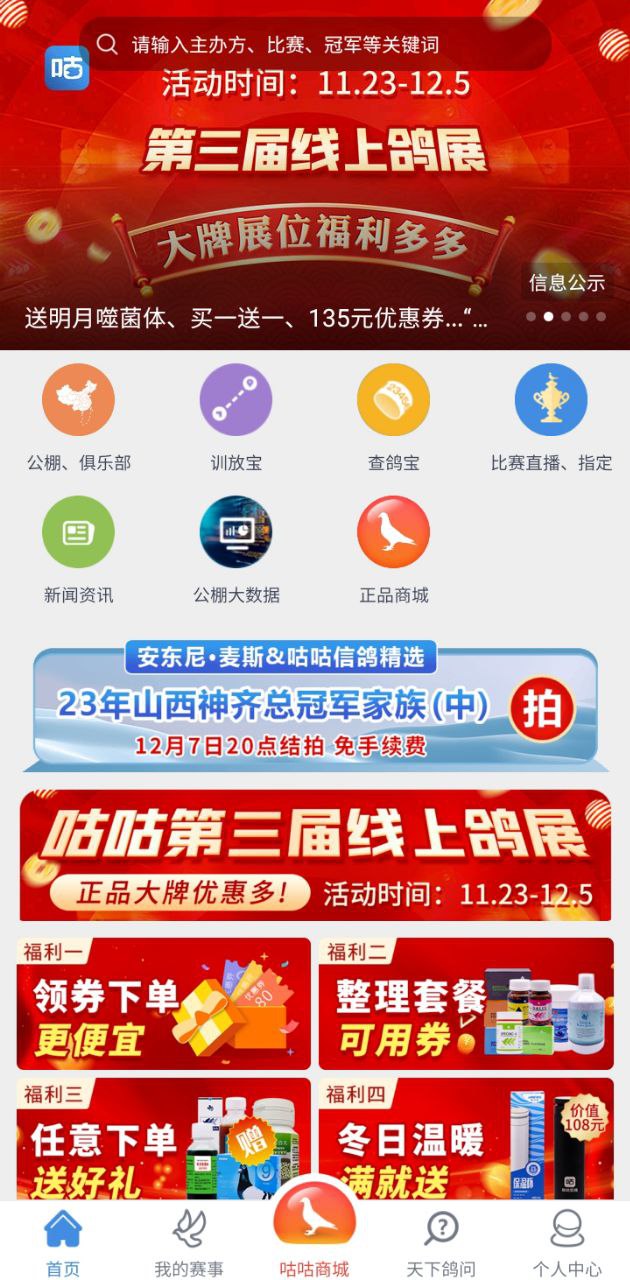Select the 首页 home tab

(x=63, y=1242)
